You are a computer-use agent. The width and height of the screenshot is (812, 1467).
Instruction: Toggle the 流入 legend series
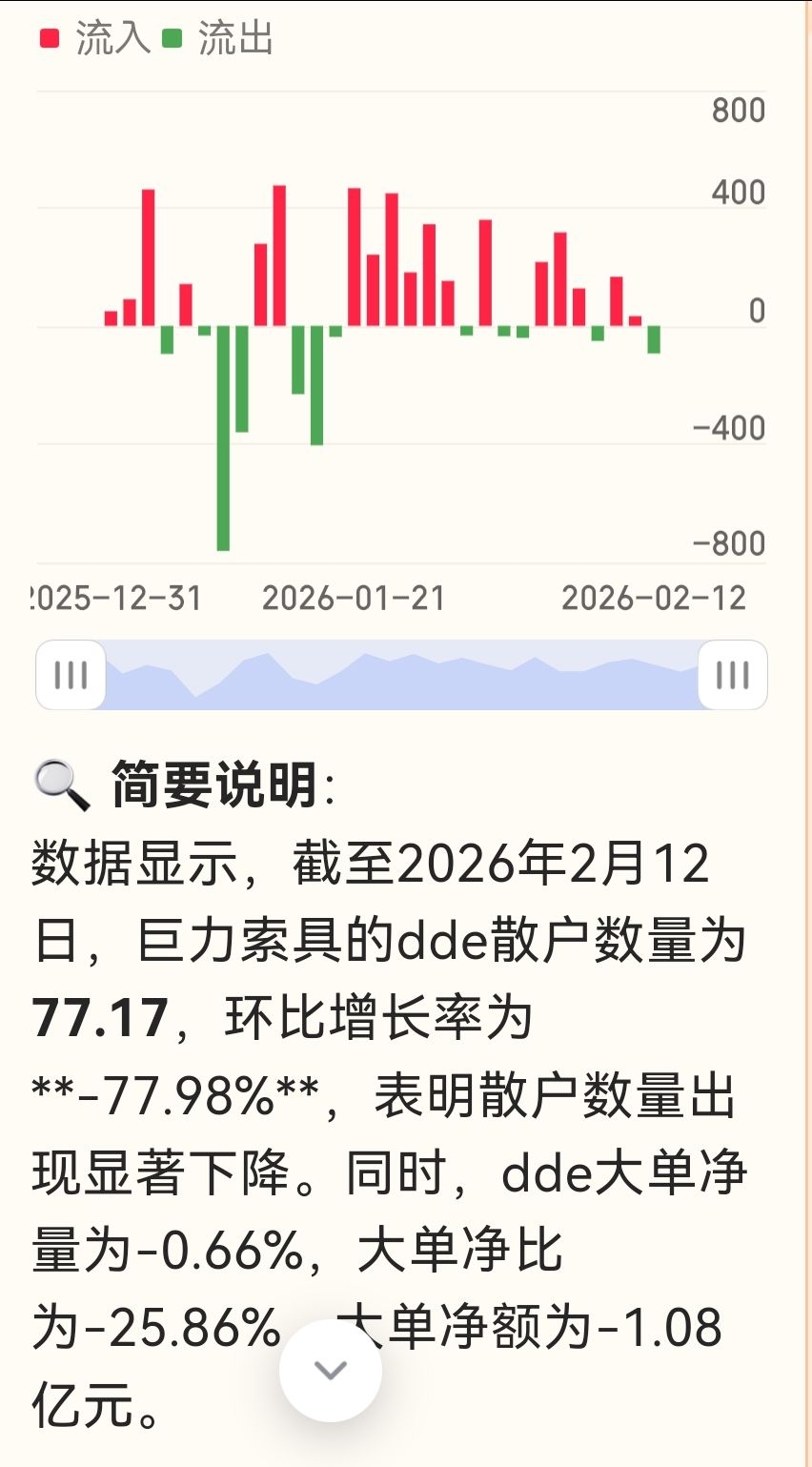tap(94, 39)
